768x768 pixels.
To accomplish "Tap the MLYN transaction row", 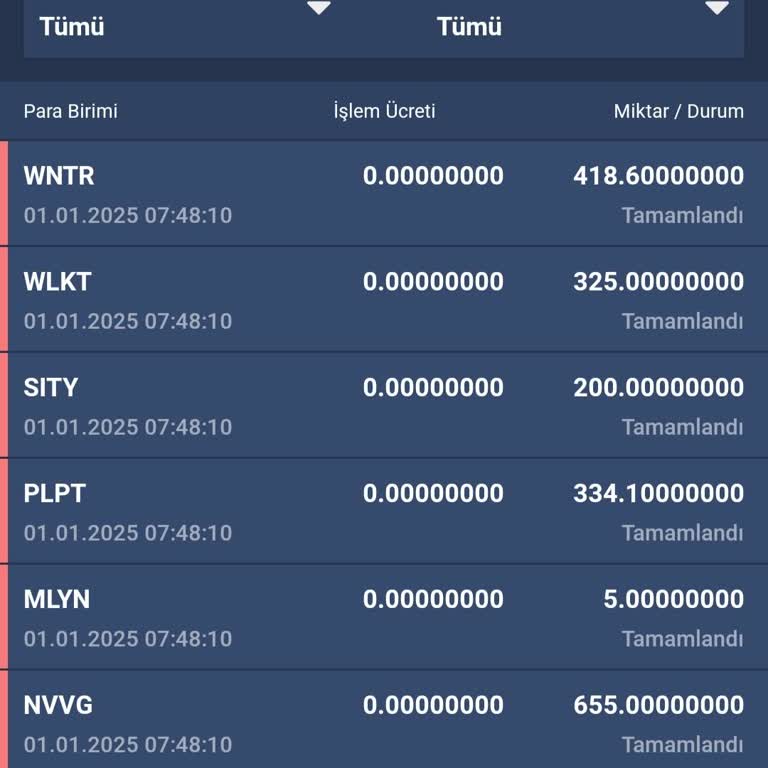I will 384,618.
